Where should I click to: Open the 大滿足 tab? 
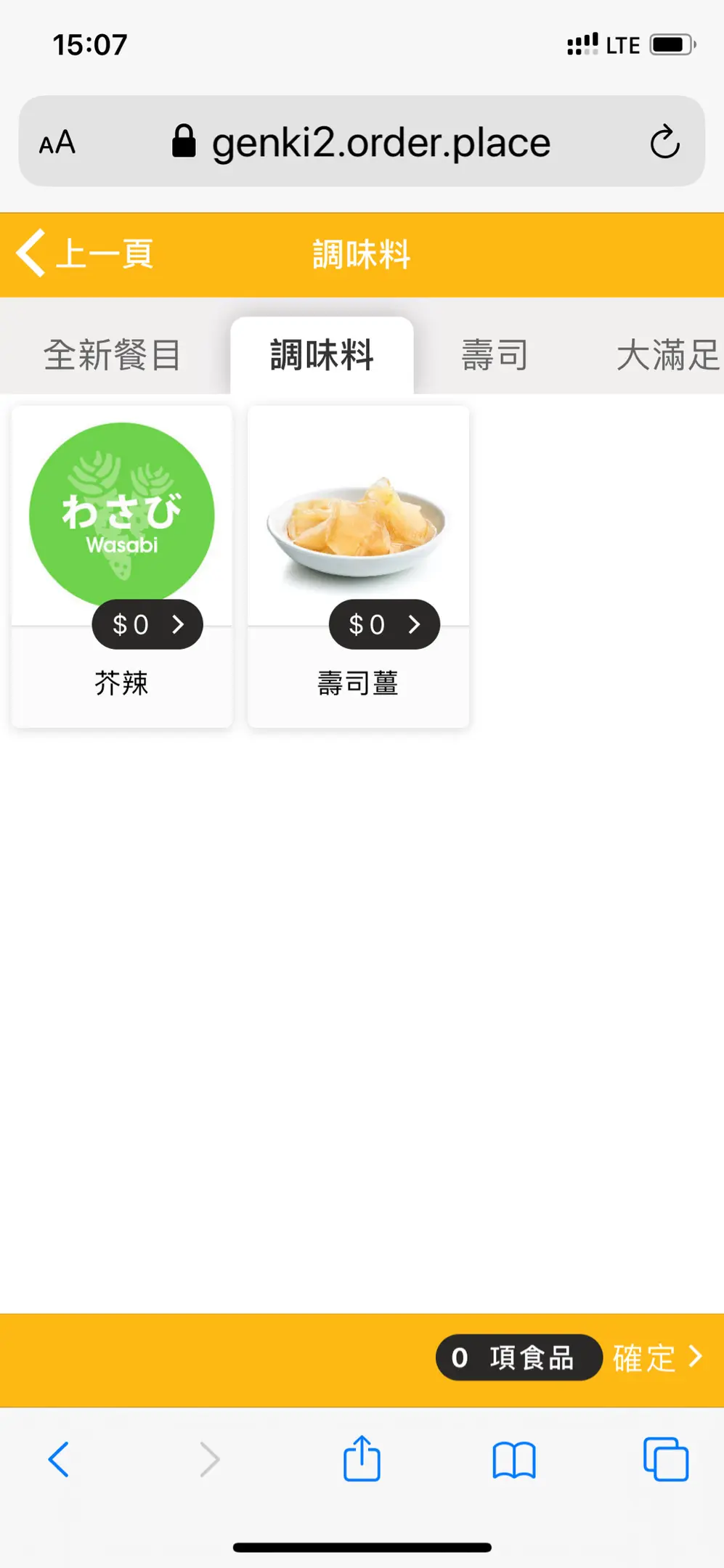(667, 356)
